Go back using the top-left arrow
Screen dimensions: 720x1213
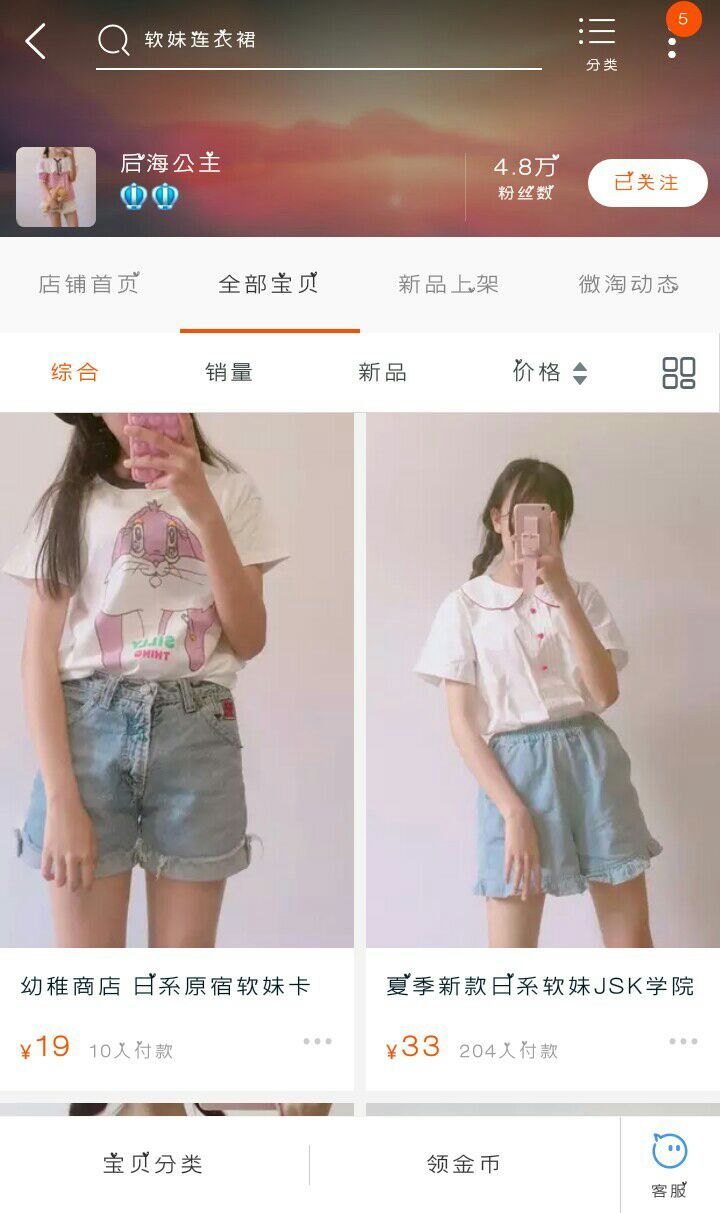pos(36,41)
